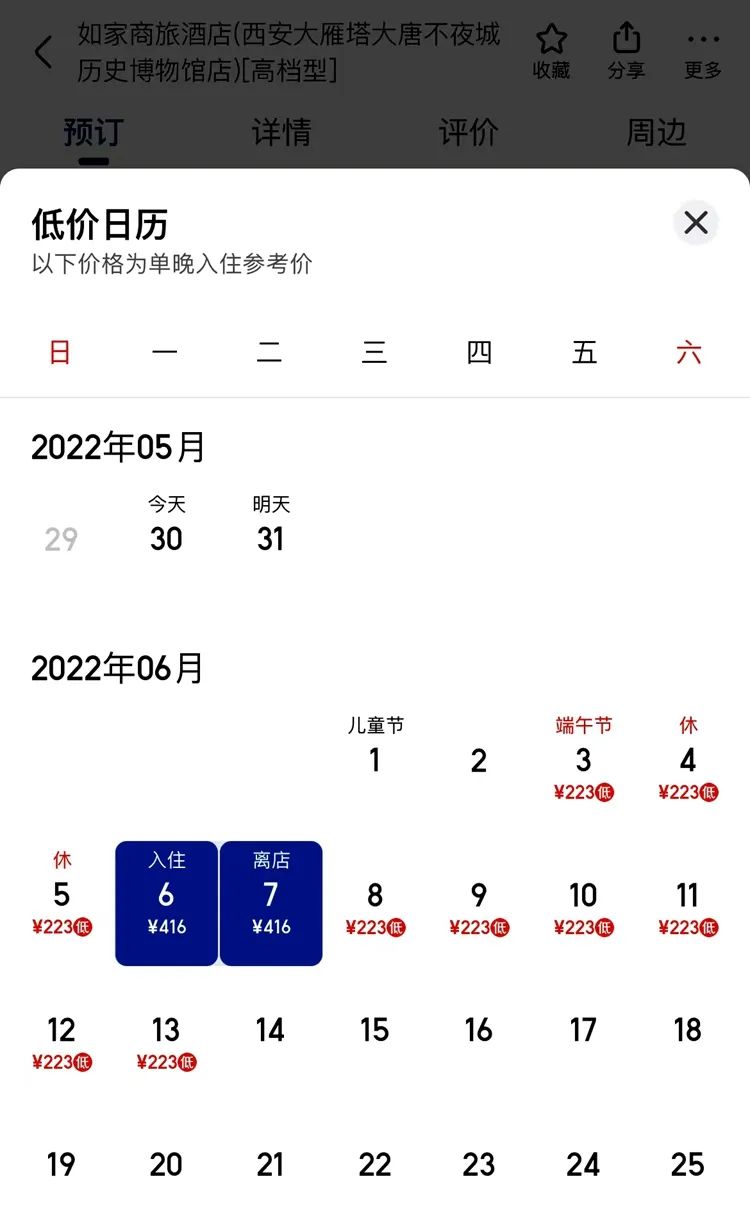
Task: Select June 15 on calendar
Action: [x=375, y=1030]
